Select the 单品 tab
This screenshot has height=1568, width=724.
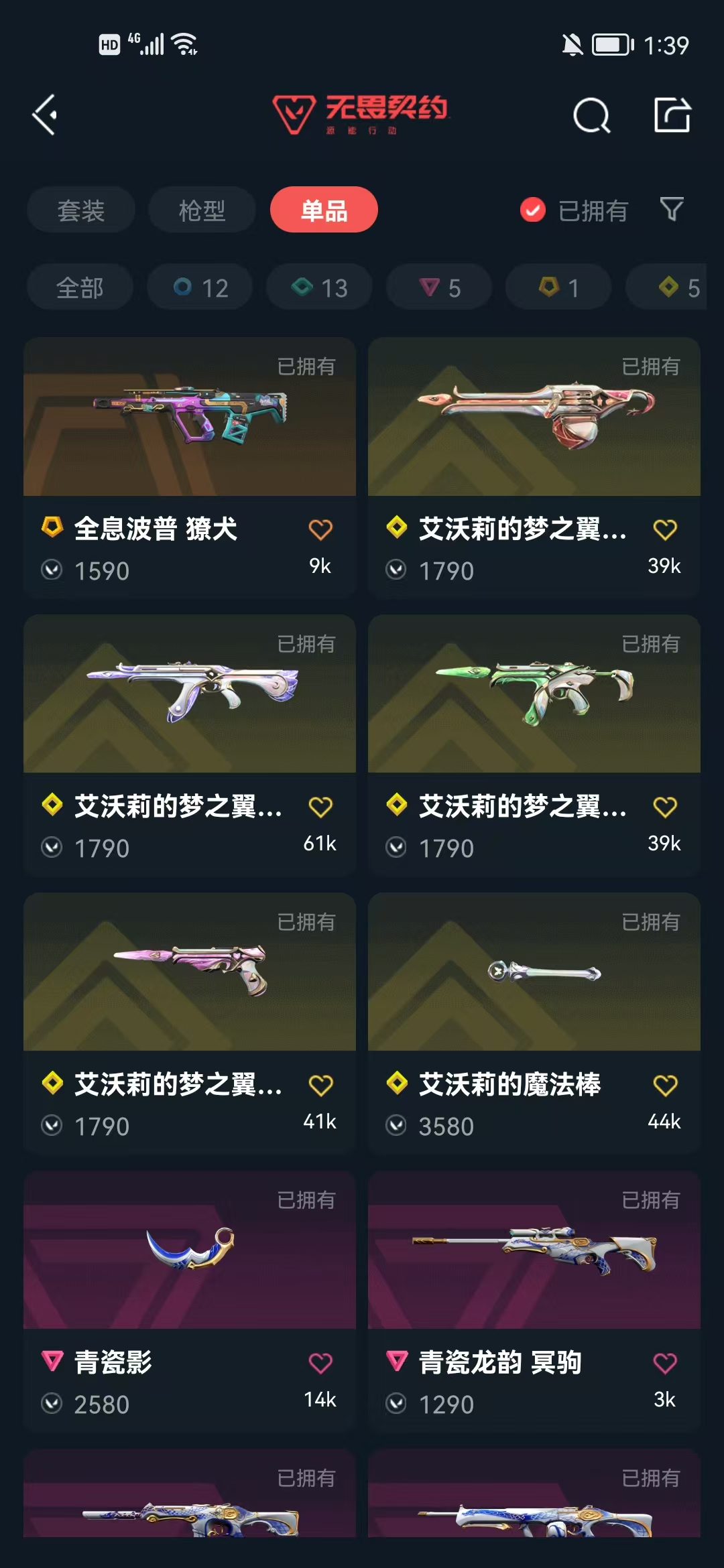pos(324,210)
